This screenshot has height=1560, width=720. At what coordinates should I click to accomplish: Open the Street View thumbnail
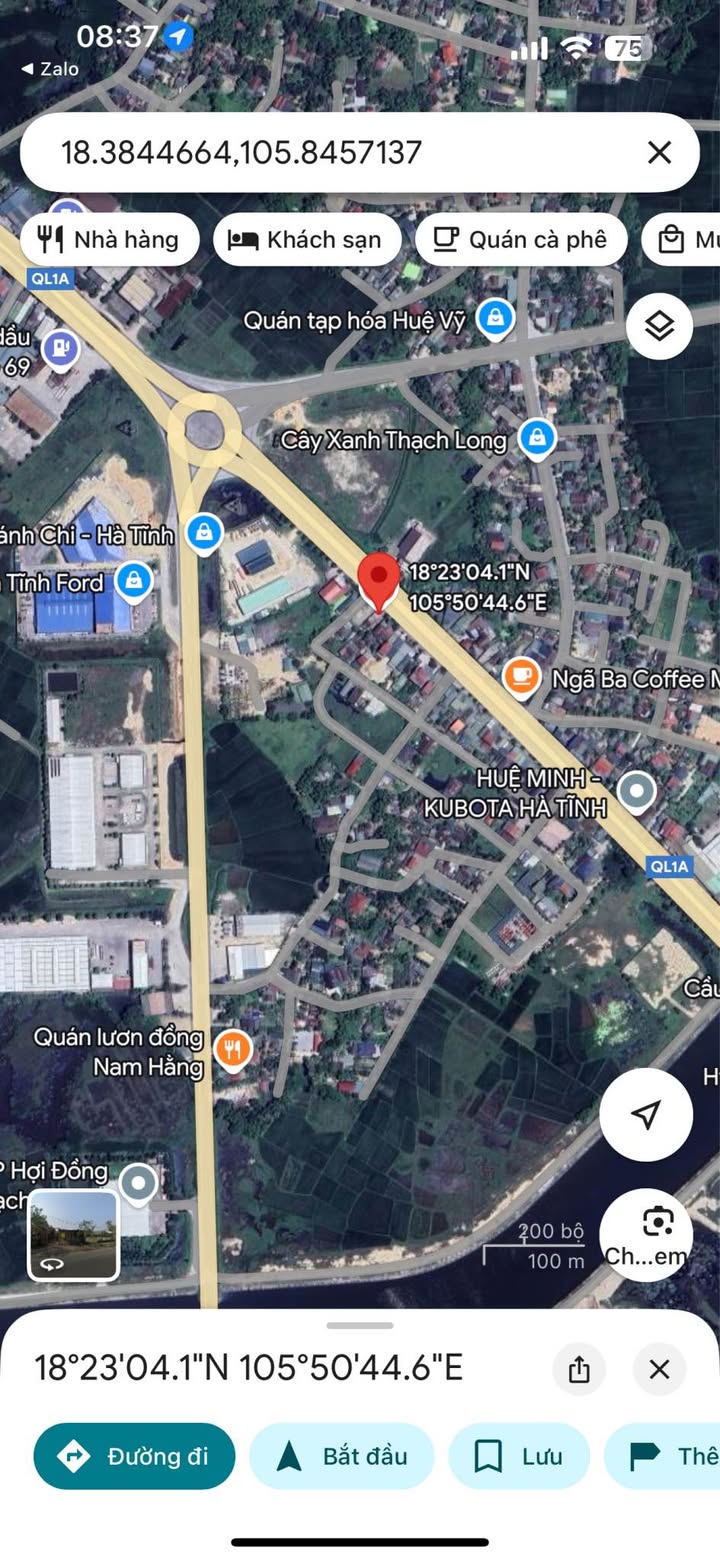click(x=73, y=1234)
